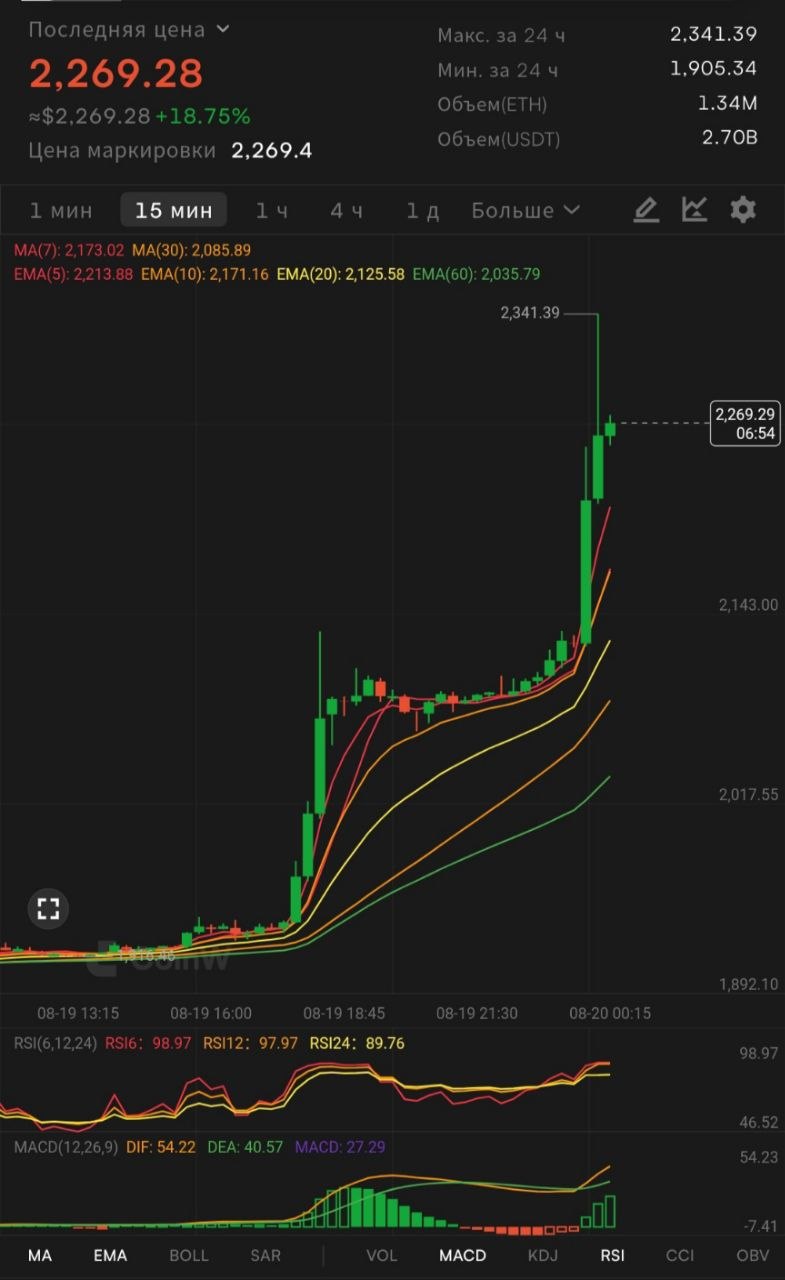Open the chart indicators icon
Viewport: 785px width, 1280px height.
694,210
